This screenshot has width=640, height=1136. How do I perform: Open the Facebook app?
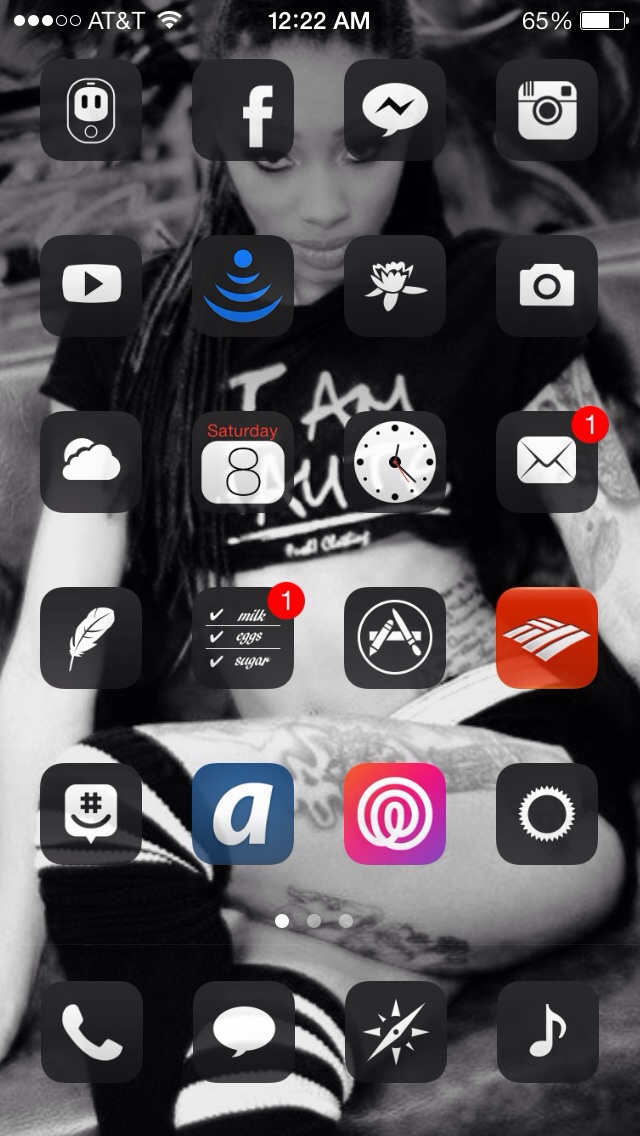243,109
